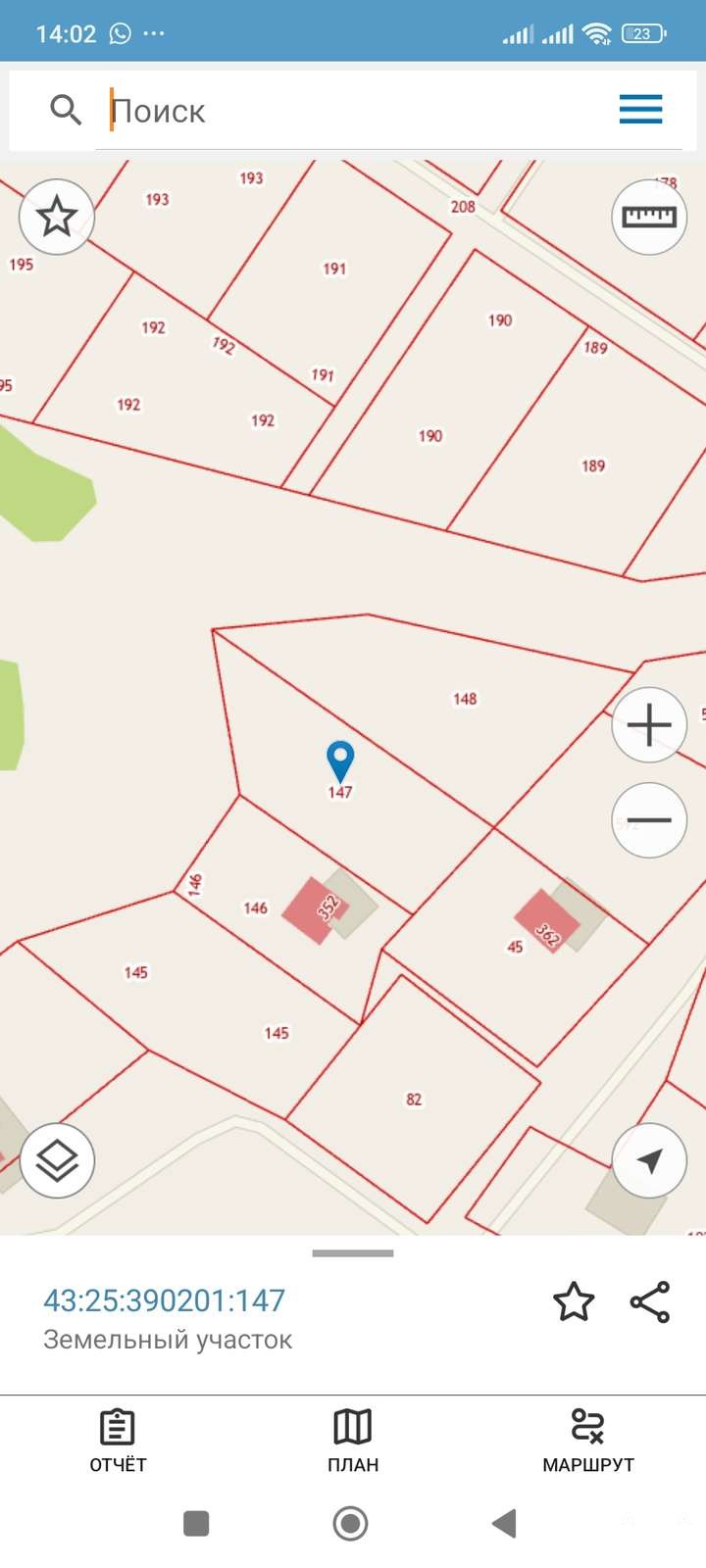Center map on my location

(x=649, y=1161)
